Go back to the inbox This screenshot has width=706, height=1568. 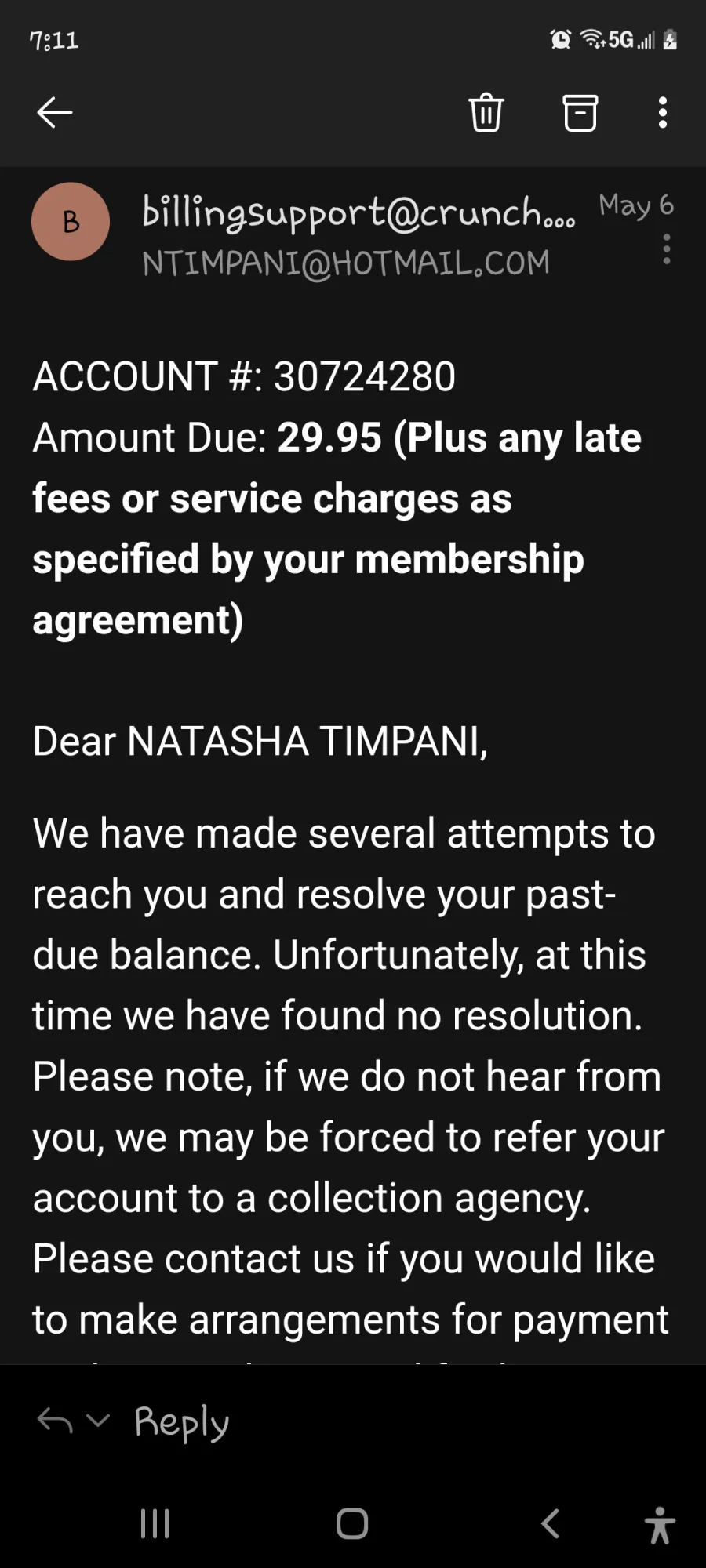click(x=55, y=112)
